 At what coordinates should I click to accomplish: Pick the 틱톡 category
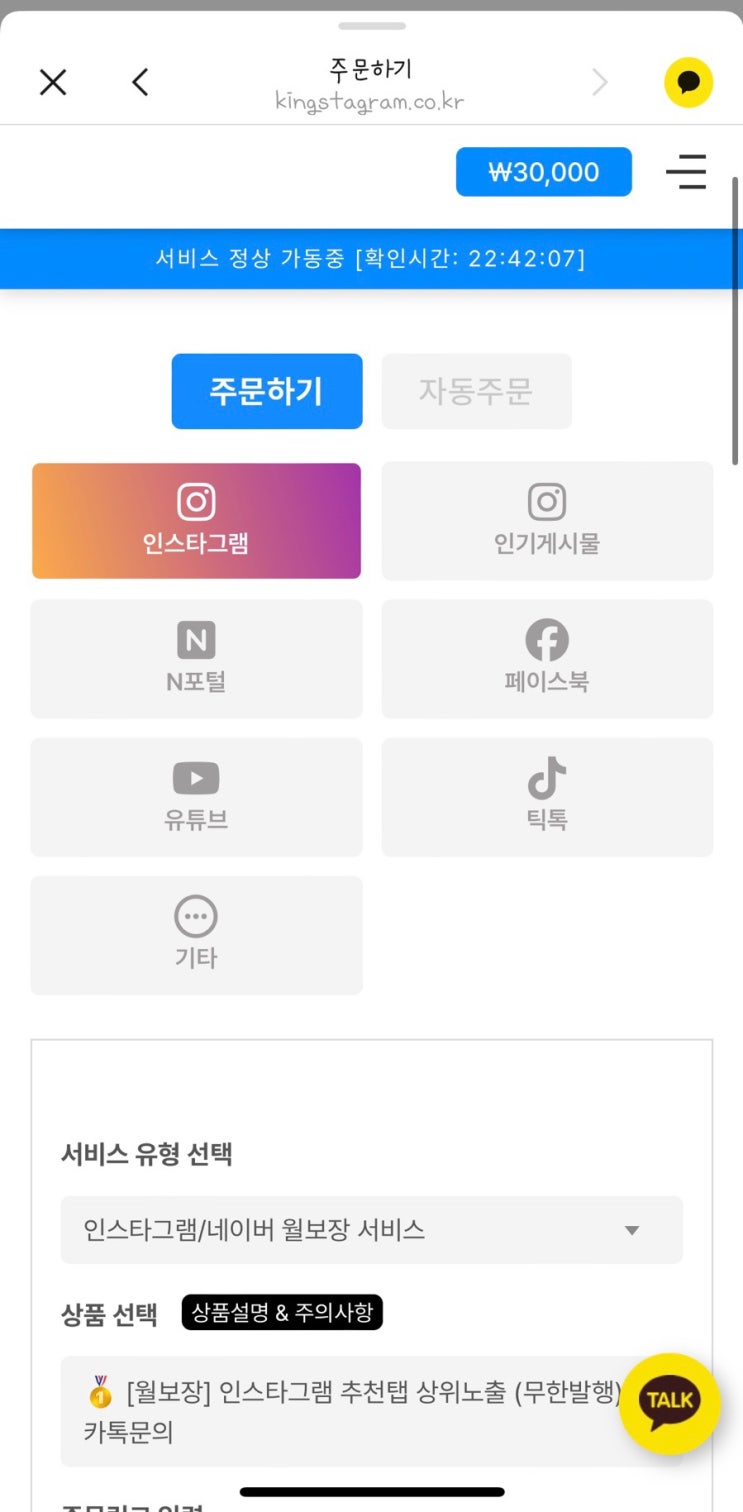point(547,797)
